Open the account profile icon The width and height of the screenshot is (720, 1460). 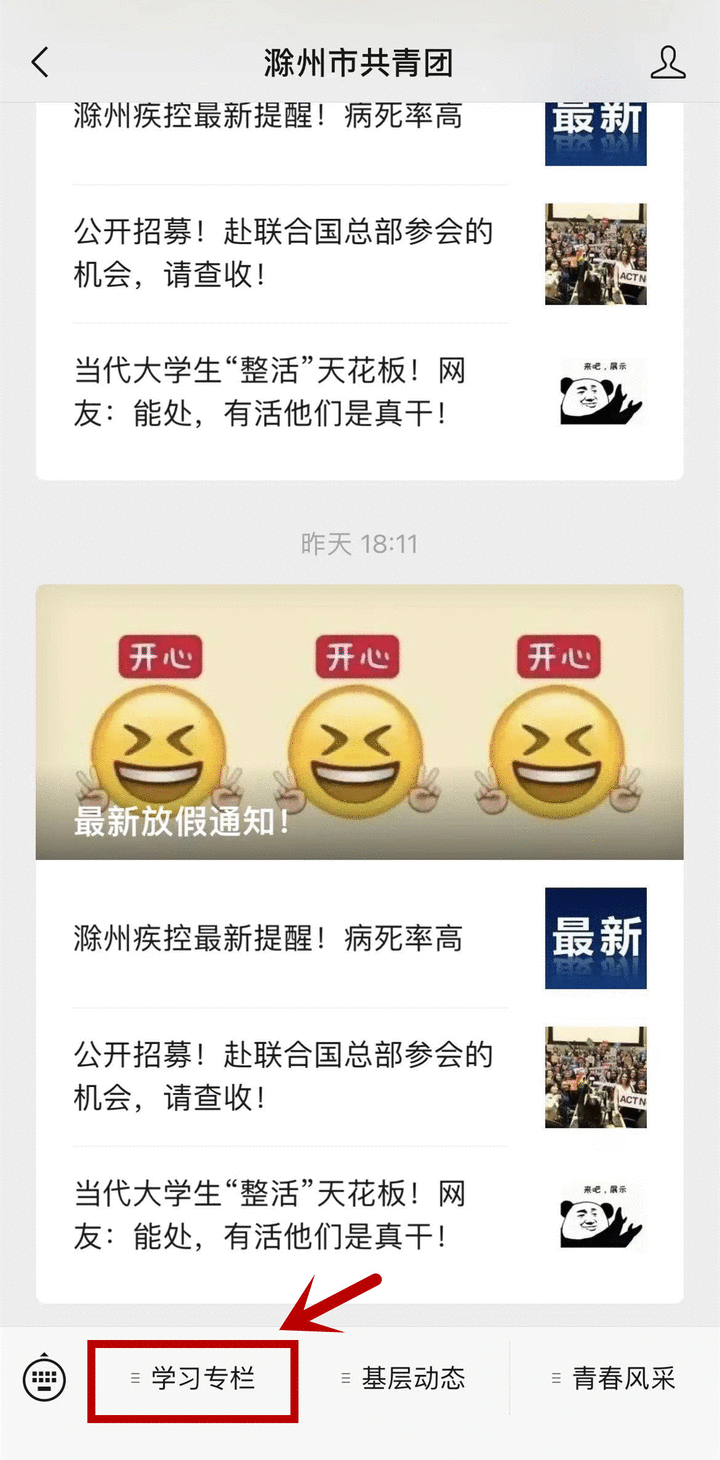point(667,63)
